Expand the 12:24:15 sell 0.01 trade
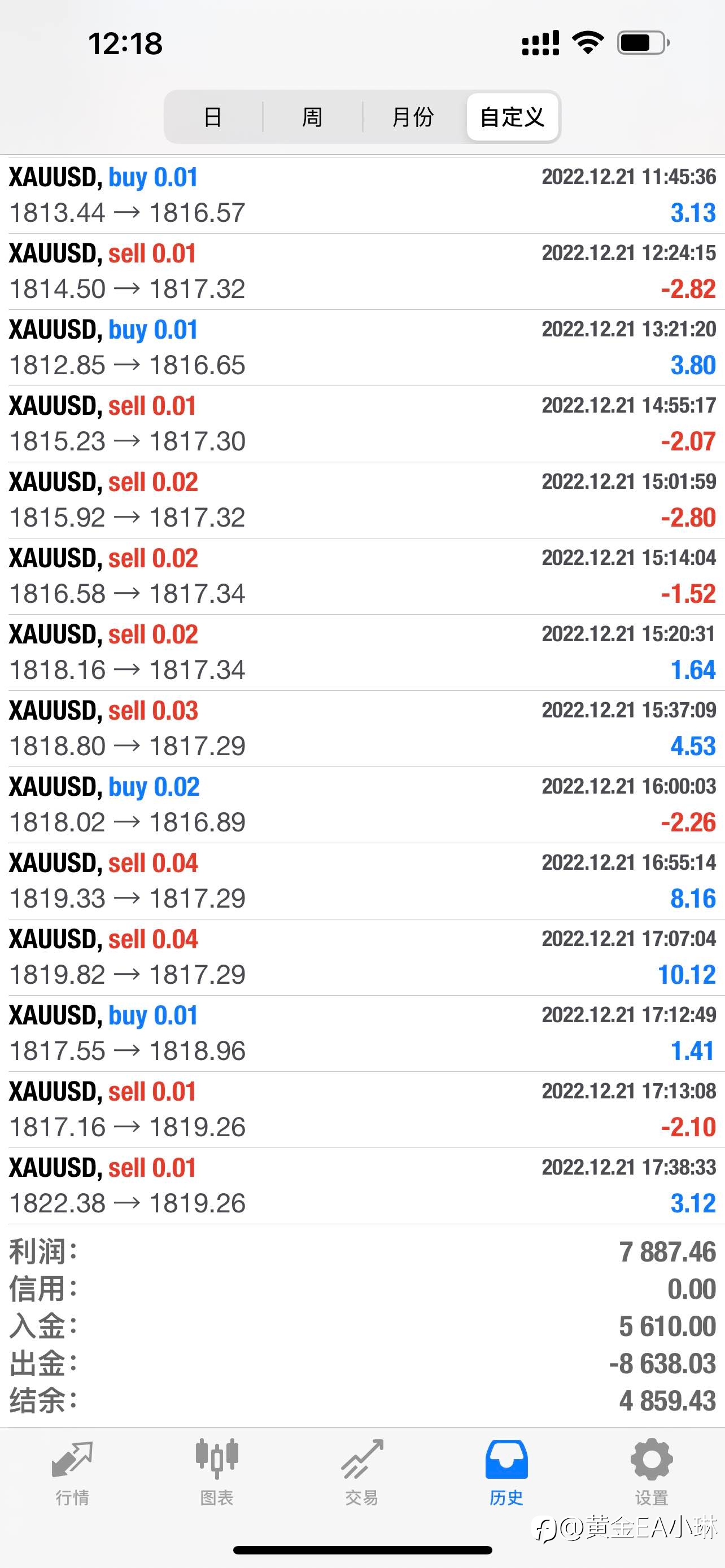Screen dimensions: 725x1568 [362, 271]
